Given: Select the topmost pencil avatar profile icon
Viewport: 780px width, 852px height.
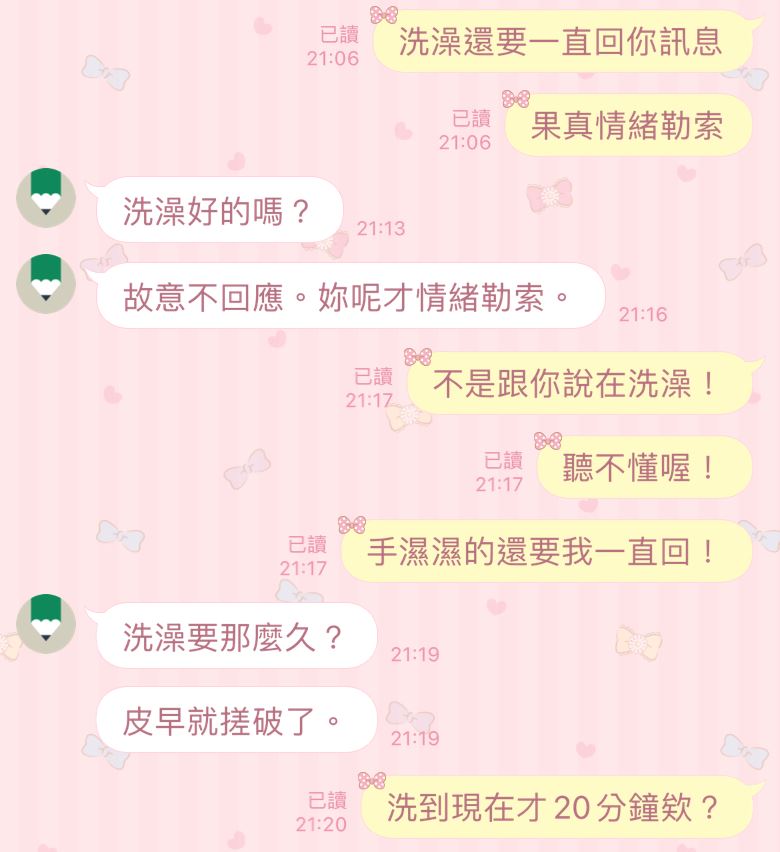Looking at the screenshot, I should click(x=46, y=198).
